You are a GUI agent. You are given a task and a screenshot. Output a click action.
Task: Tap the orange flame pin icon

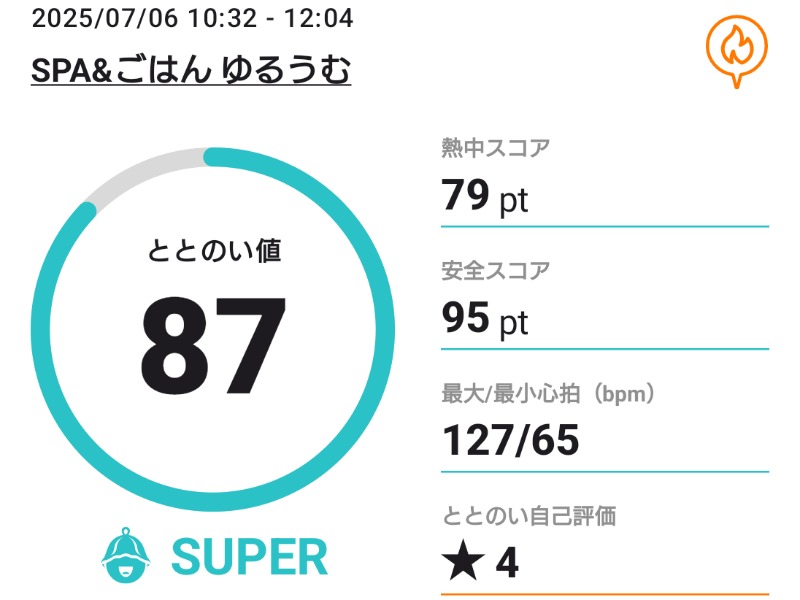click(x=736, y=47)
